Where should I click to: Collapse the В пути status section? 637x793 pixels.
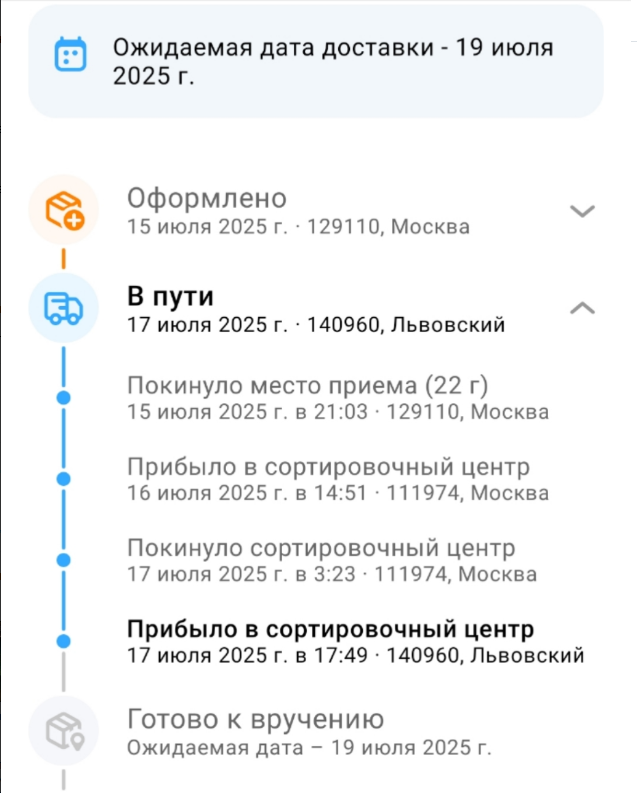tap(582, 309)
